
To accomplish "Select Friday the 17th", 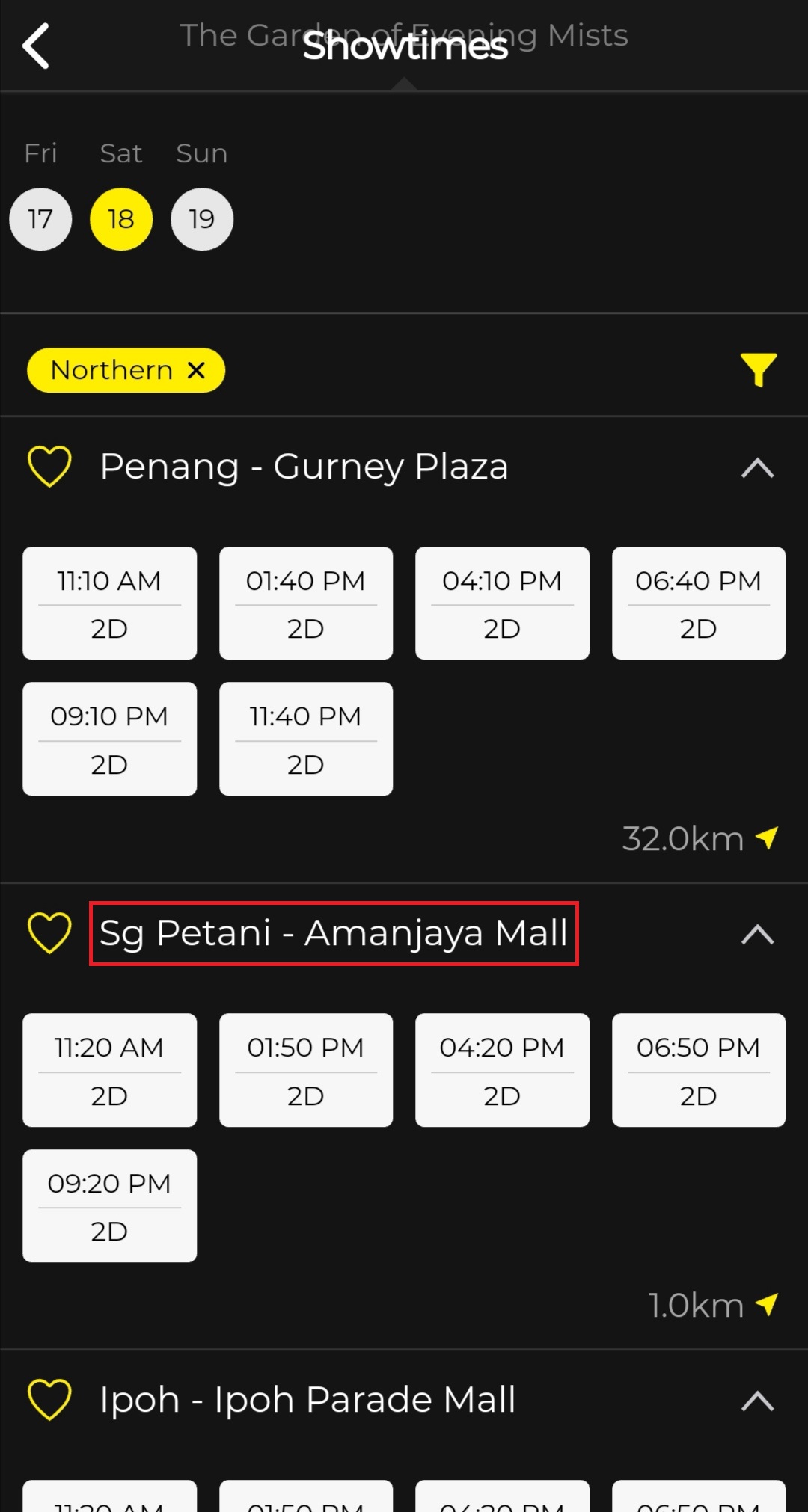I will [40, 219].
